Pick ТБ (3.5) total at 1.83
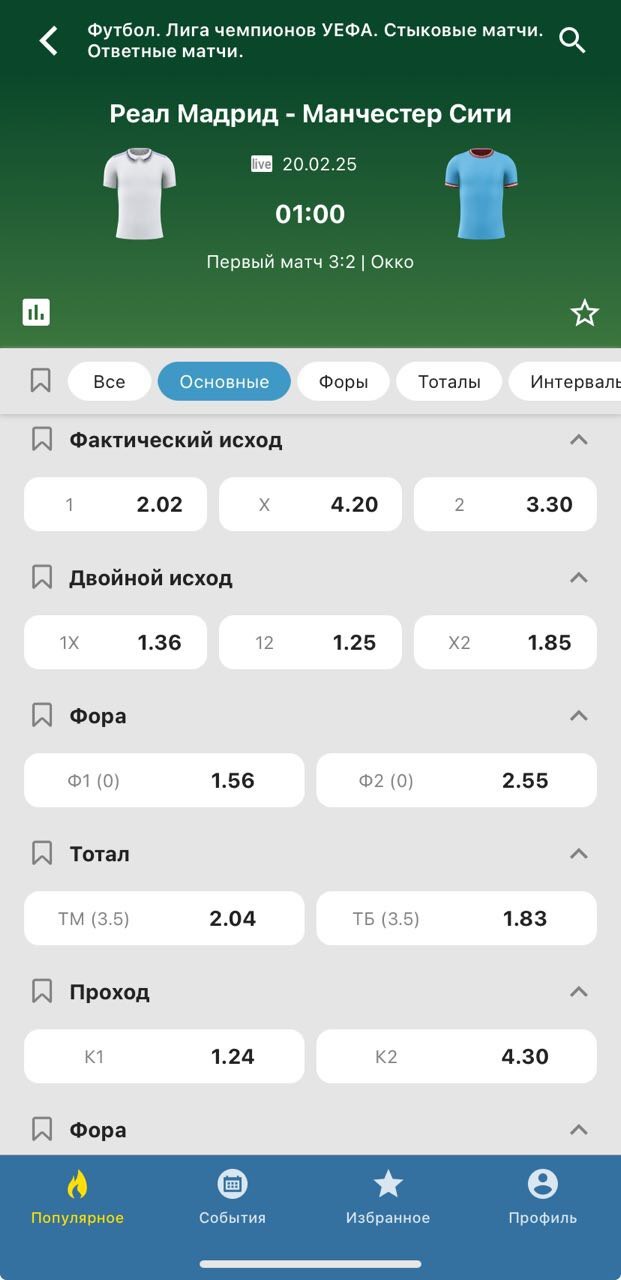The height and width of the screenshot is (1280, 621). (457, 918)
